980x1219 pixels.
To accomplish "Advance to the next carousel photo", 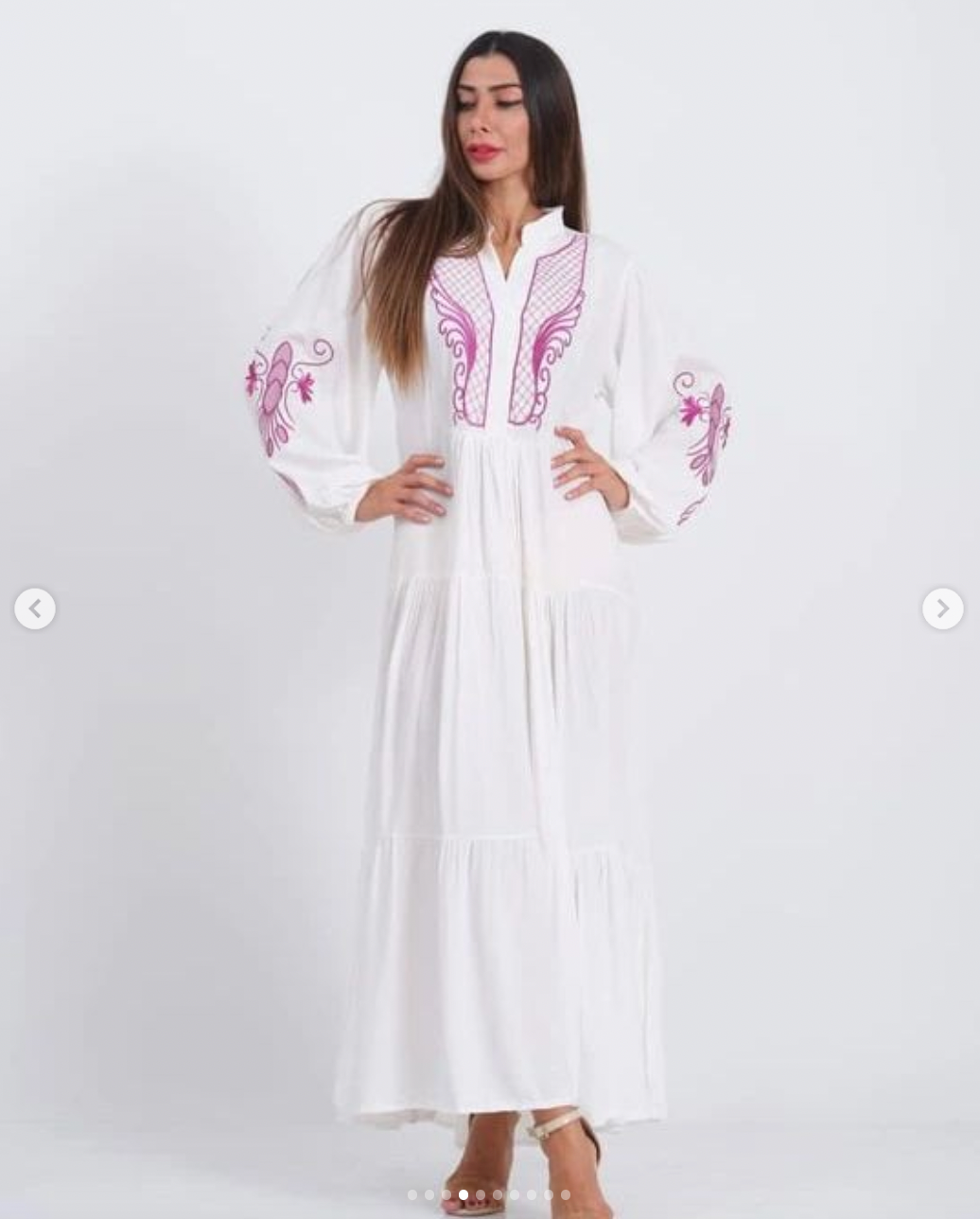I will pos(942,609).
